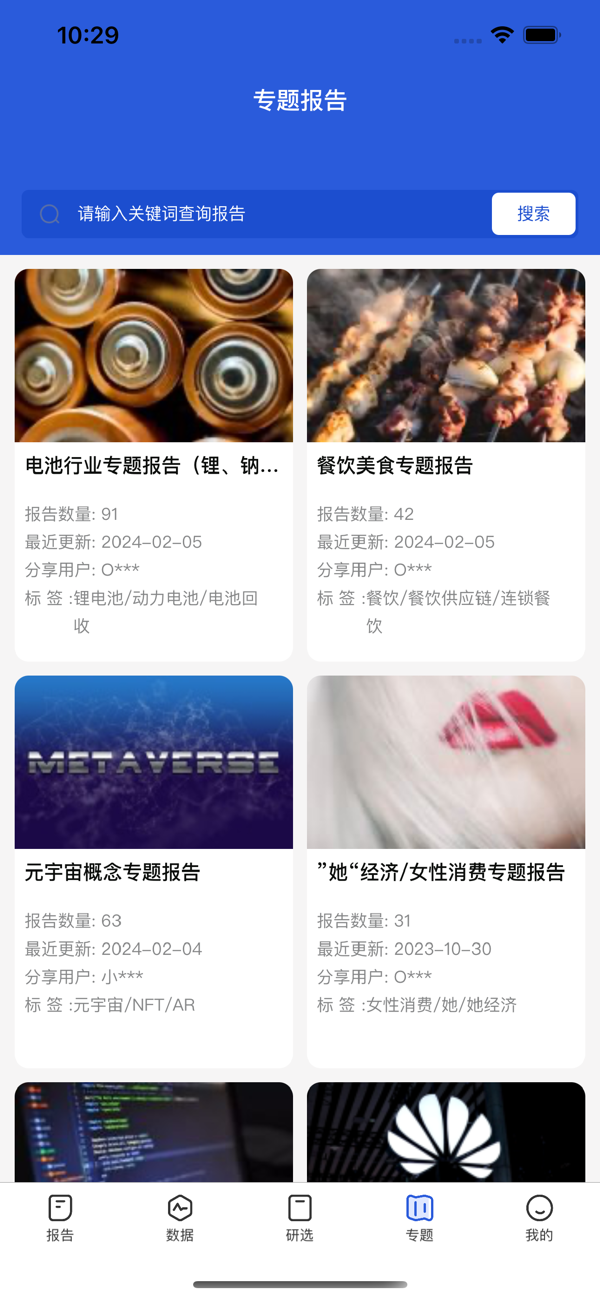
Task: Tap the keyword search input field
Action: coord(256,214)
